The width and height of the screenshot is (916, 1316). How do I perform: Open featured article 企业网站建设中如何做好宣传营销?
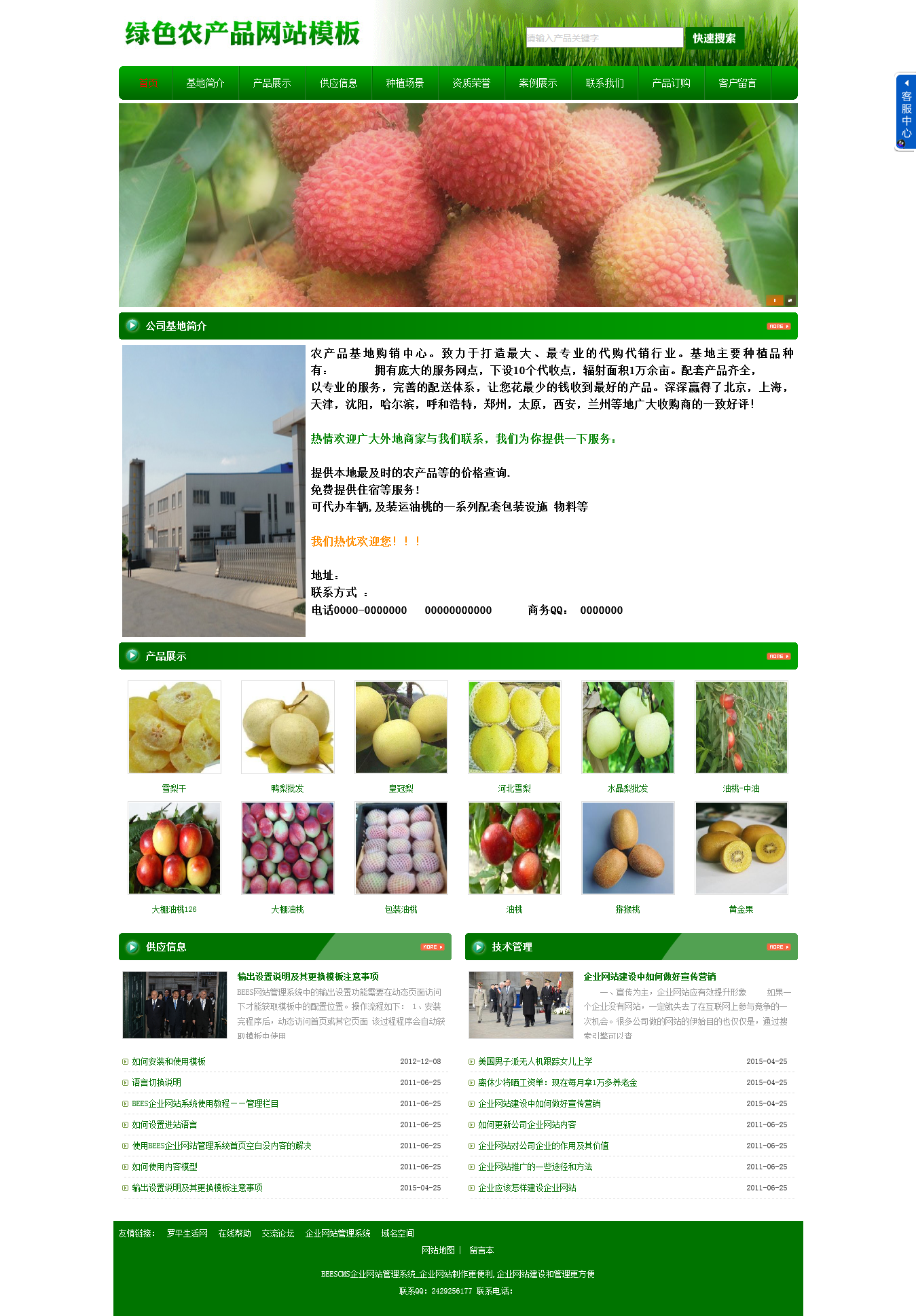(649, 976)
